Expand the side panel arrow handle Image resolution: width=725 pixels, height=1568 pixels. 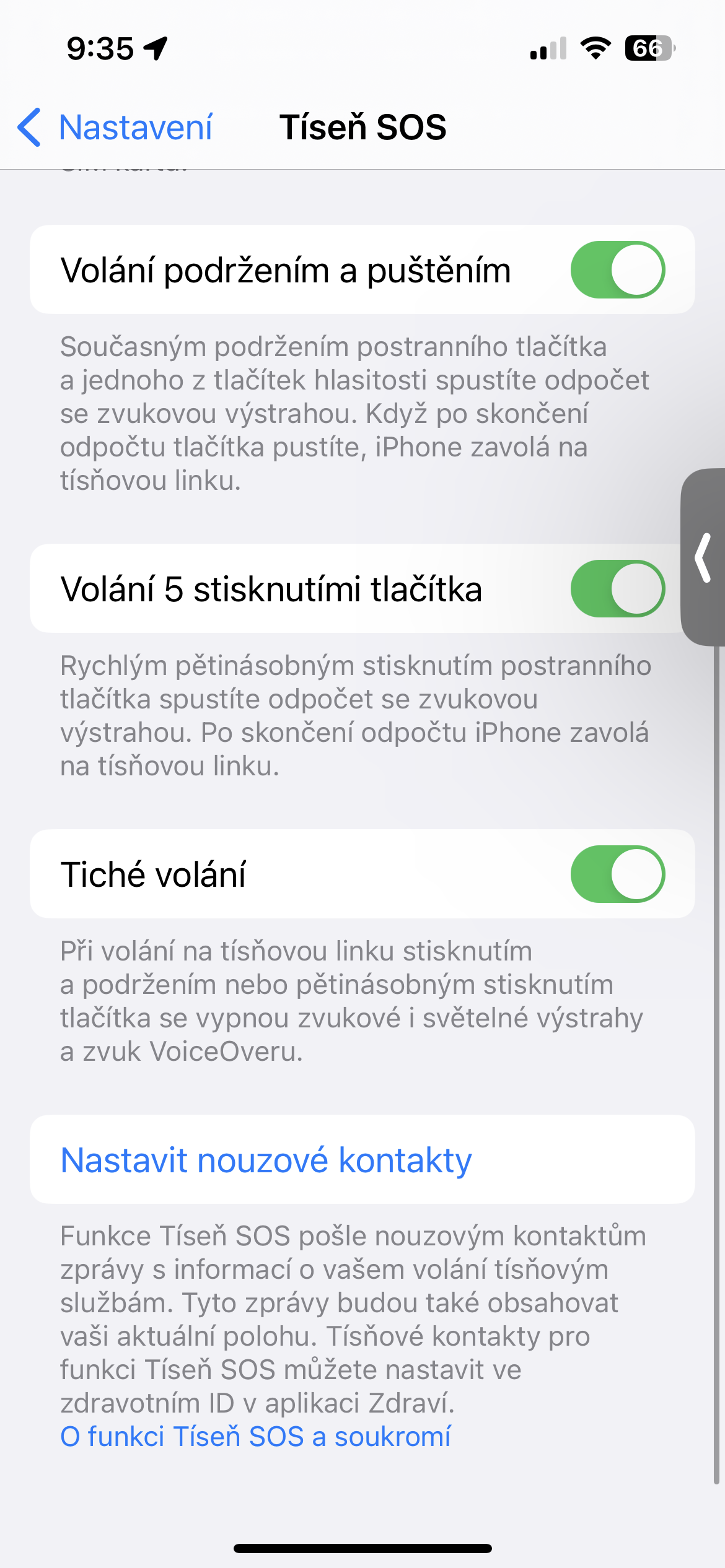pyautogui.click(x=704, y=557)
